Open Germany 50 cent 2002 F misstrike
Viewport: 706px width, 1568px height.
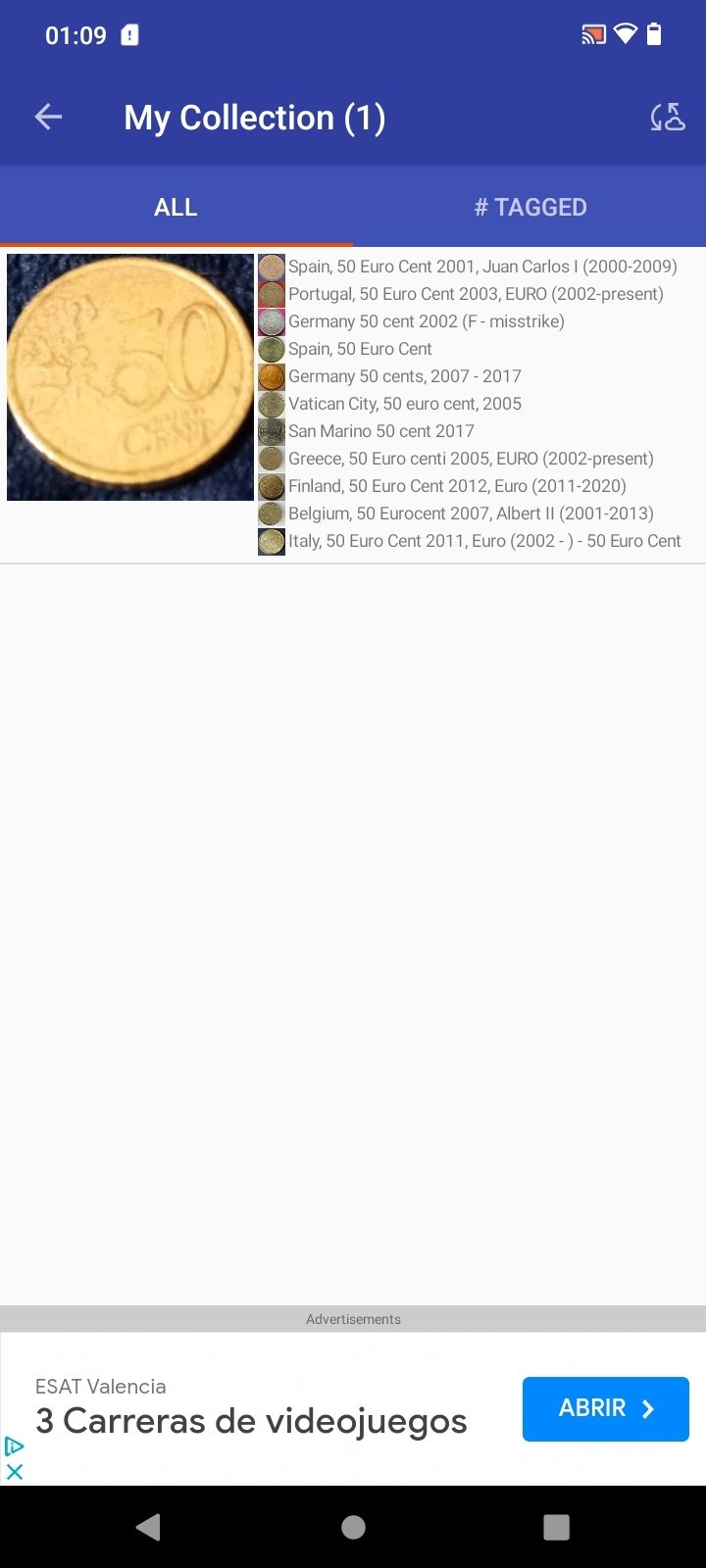(412, 321)
